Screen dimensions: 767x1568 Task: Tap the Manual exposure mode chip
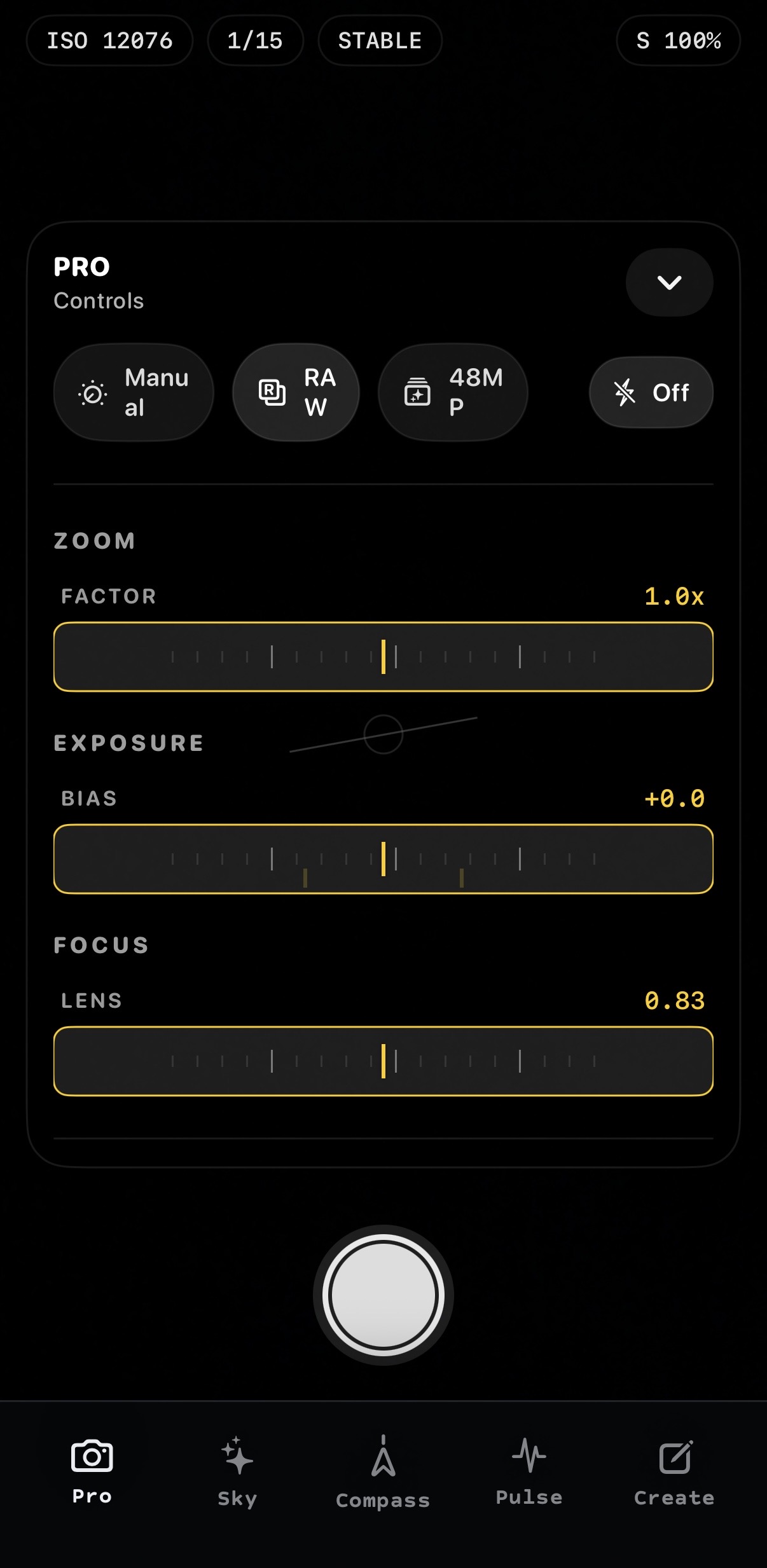[x=134, y=392]
